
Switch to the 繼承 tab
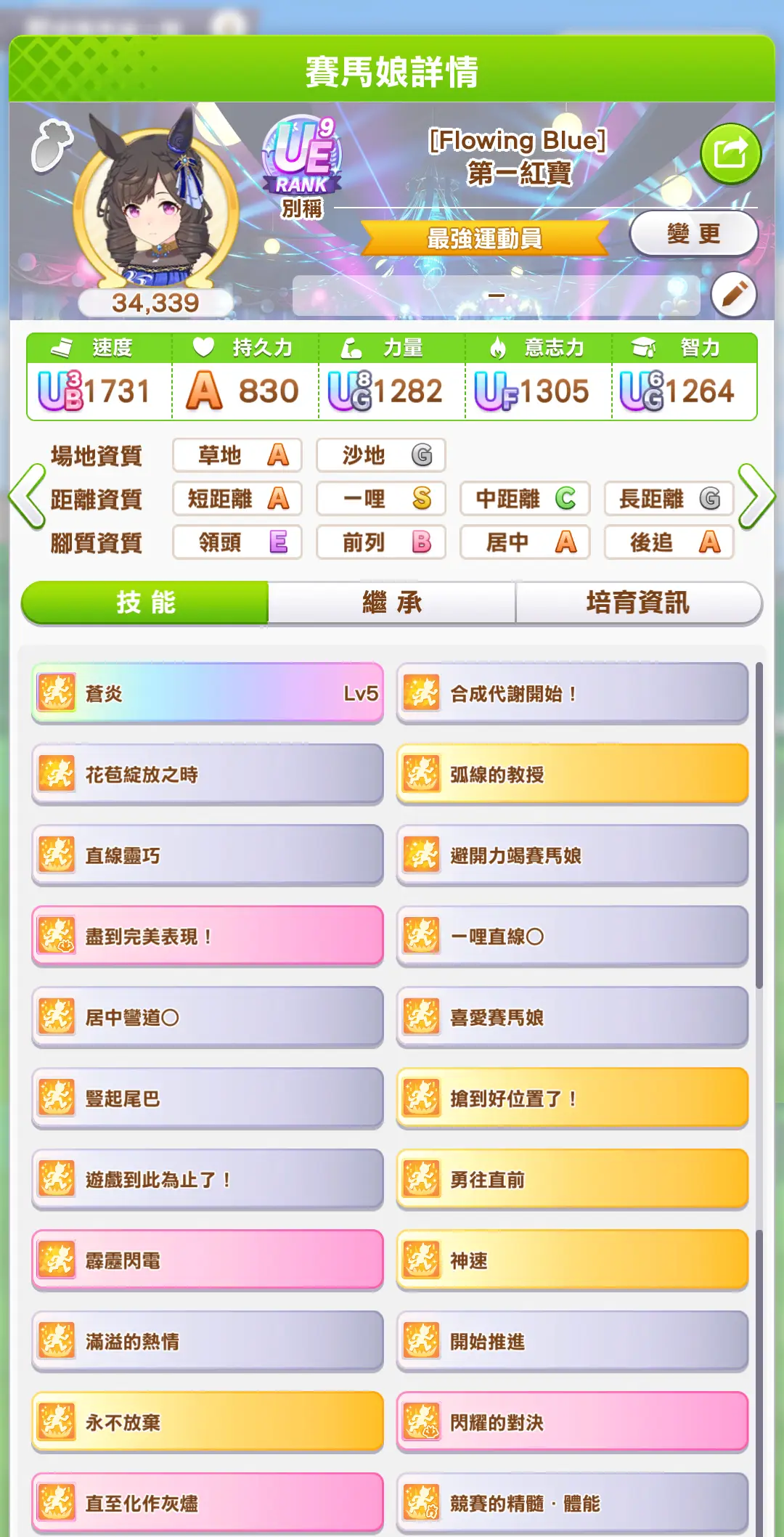pos(392,603)
